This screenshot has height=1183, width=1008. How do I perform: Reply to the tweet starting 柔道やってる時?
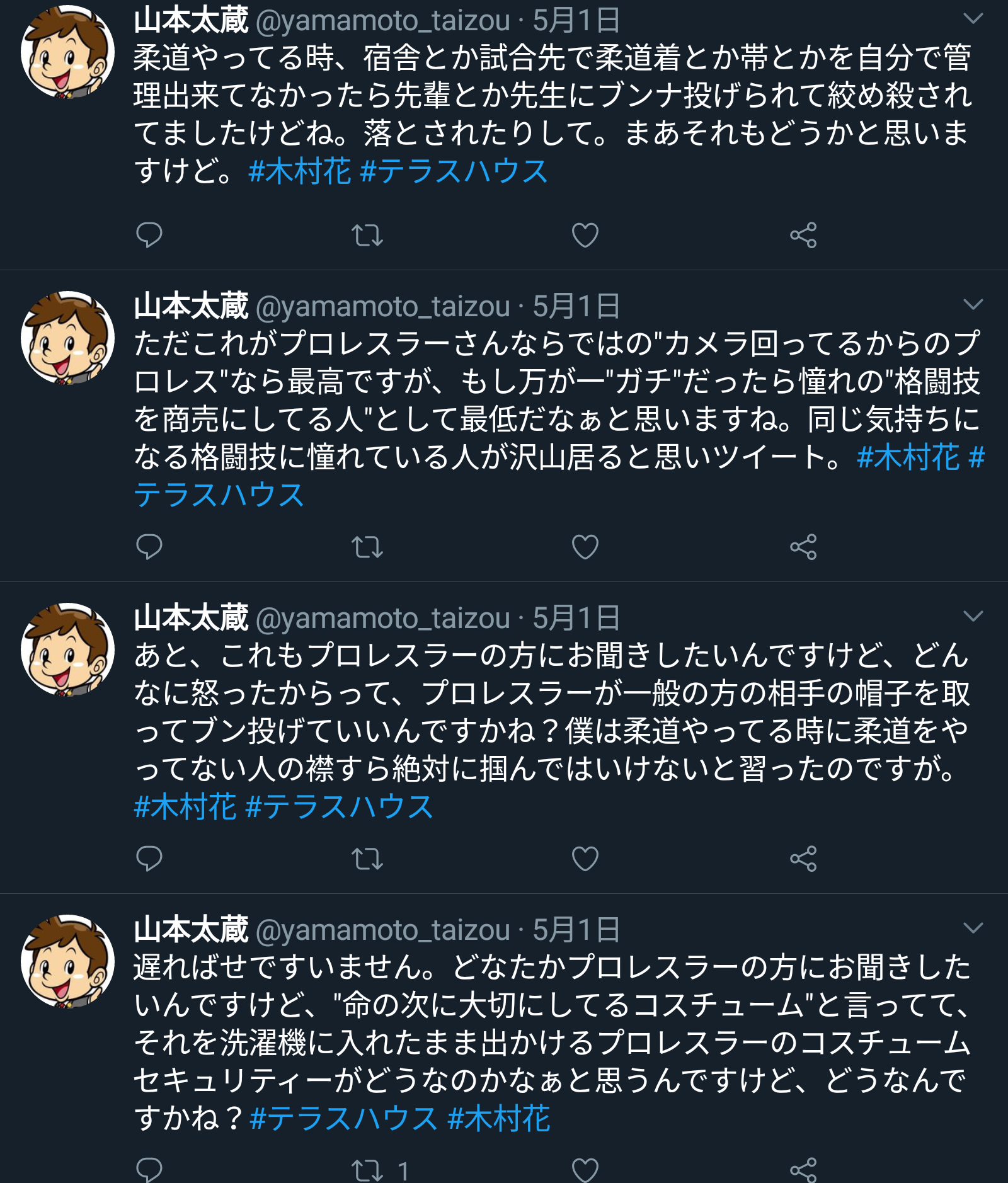[149, 235]
